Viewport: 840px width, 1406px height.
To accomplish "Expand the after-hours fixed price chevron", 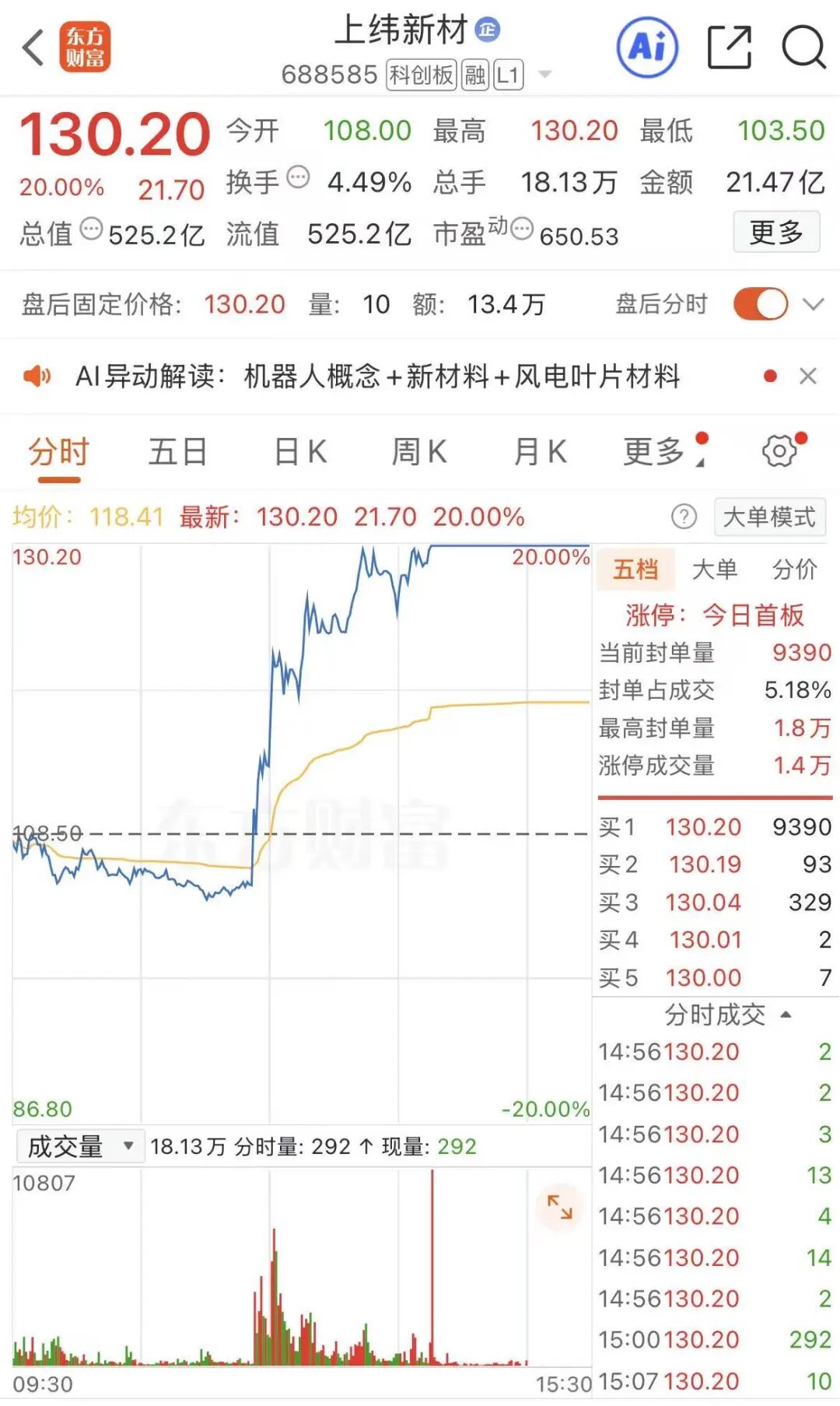I will (813, 304).
